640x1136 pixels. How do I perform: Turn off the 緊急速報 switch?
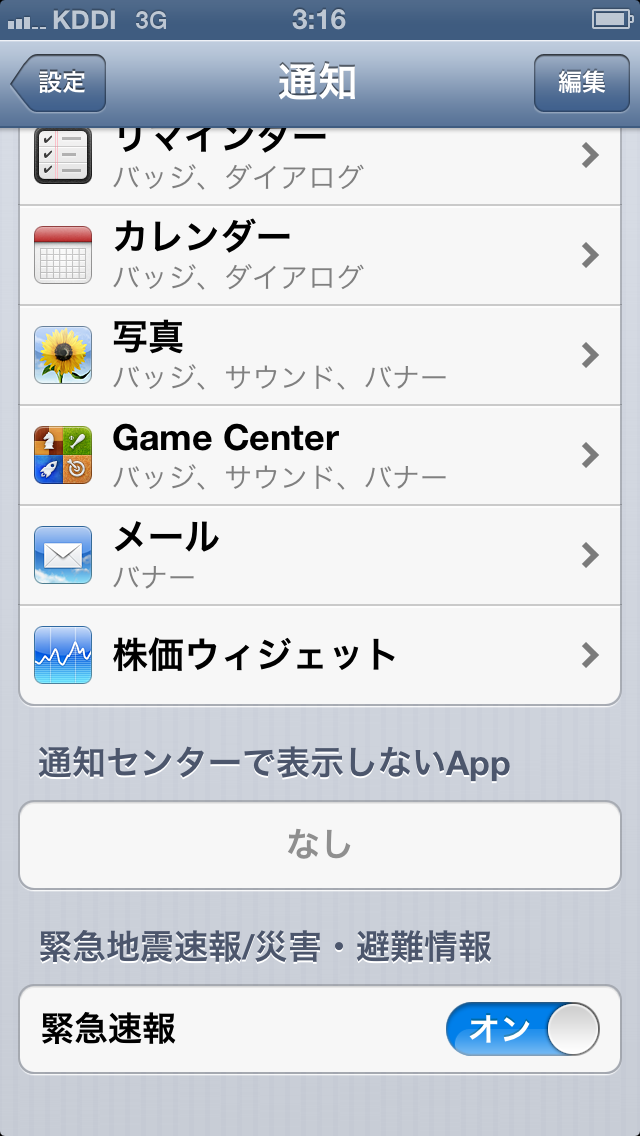(x=522, y=1030)
